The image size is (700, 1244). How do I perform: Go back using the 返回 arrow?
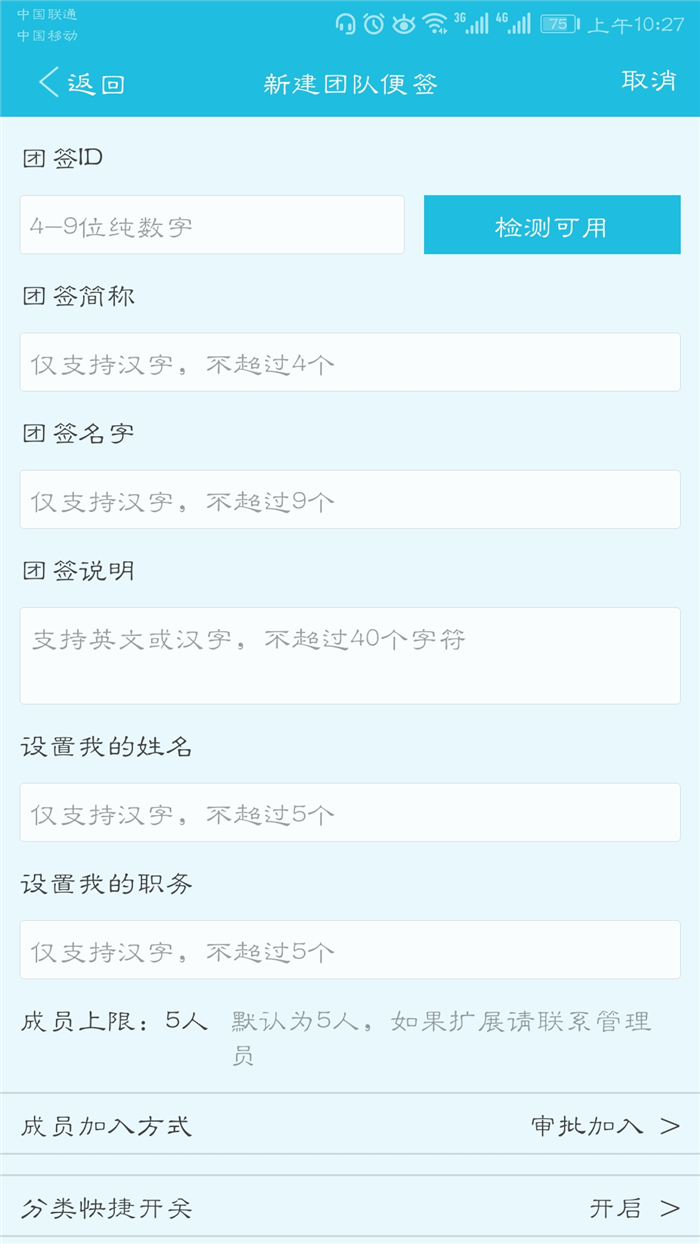(81, 83)
